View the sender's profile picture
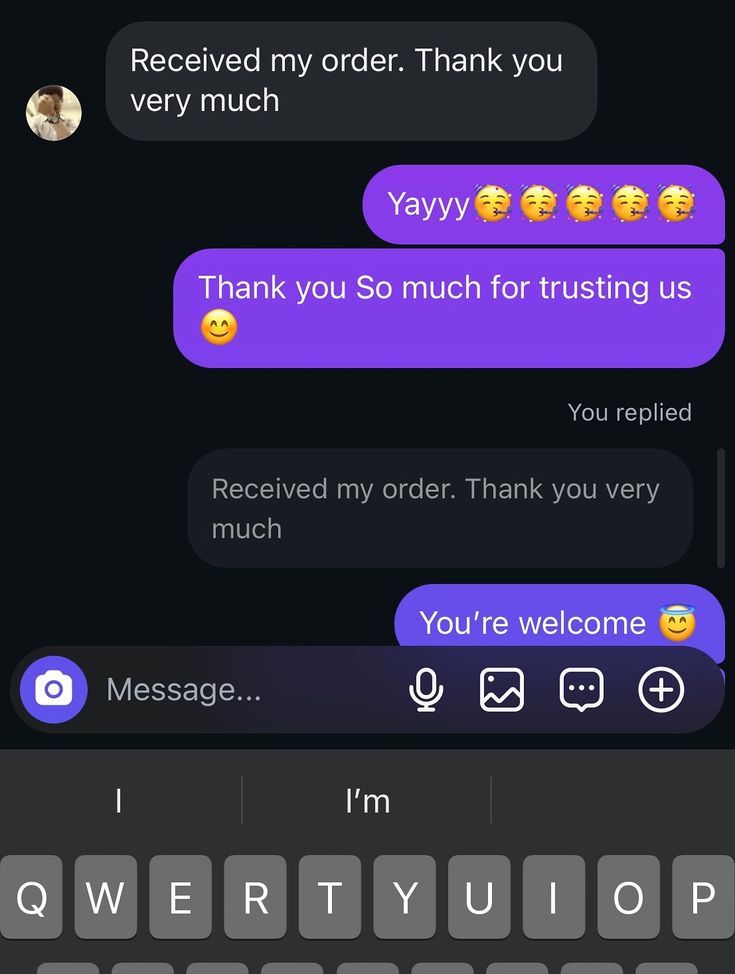Screen dimensions: 735x974 tap(53, 113)
